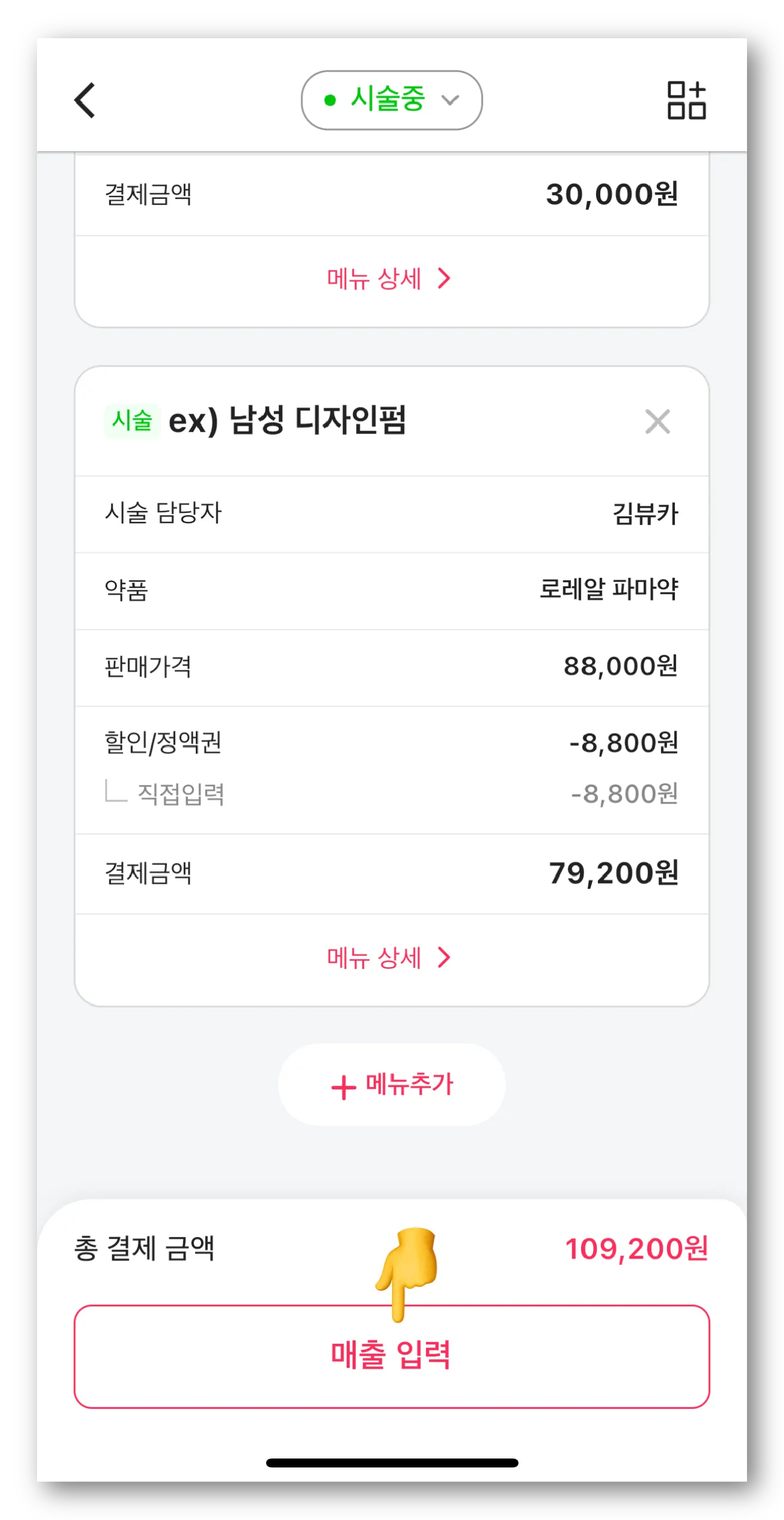Open the 시술중 status dropdown
Screen dimensions: 784x1520
pyautogui.click(x=391, y=100)
